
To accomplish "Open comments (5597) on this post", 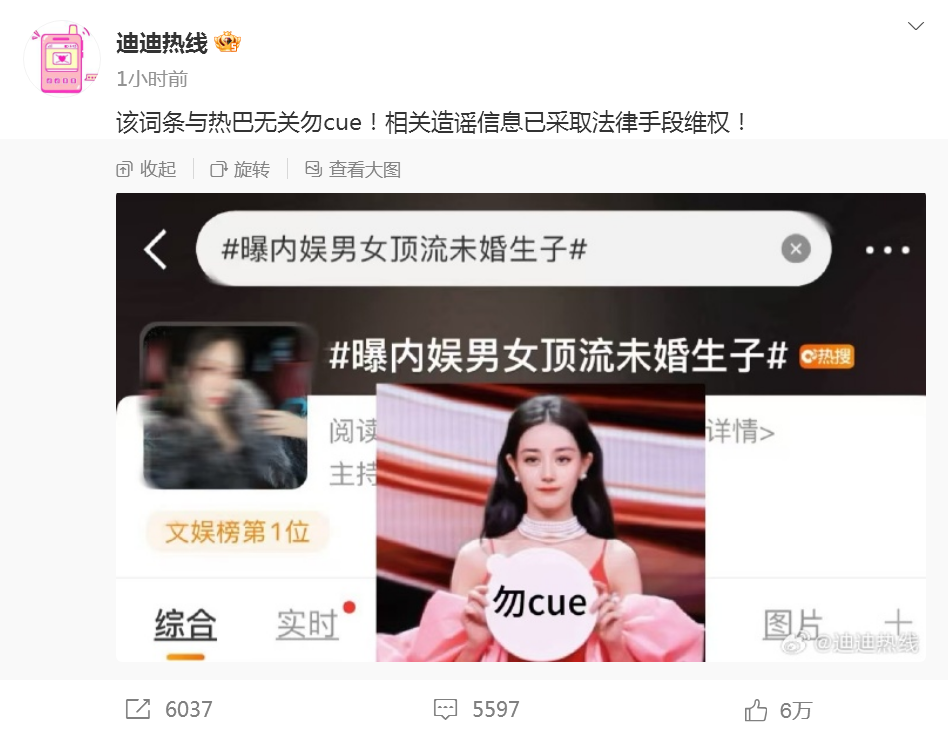I will 476,710.
